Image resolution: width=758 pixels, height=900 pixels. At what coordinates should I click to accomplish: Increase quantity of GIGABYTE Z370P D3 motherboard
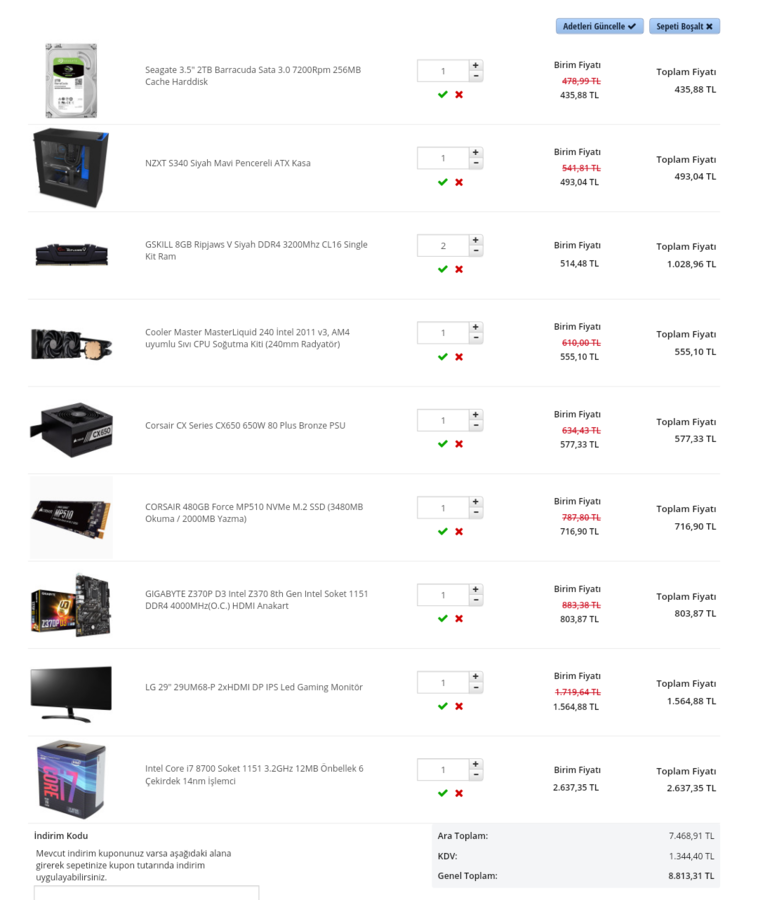pos(475,590)
